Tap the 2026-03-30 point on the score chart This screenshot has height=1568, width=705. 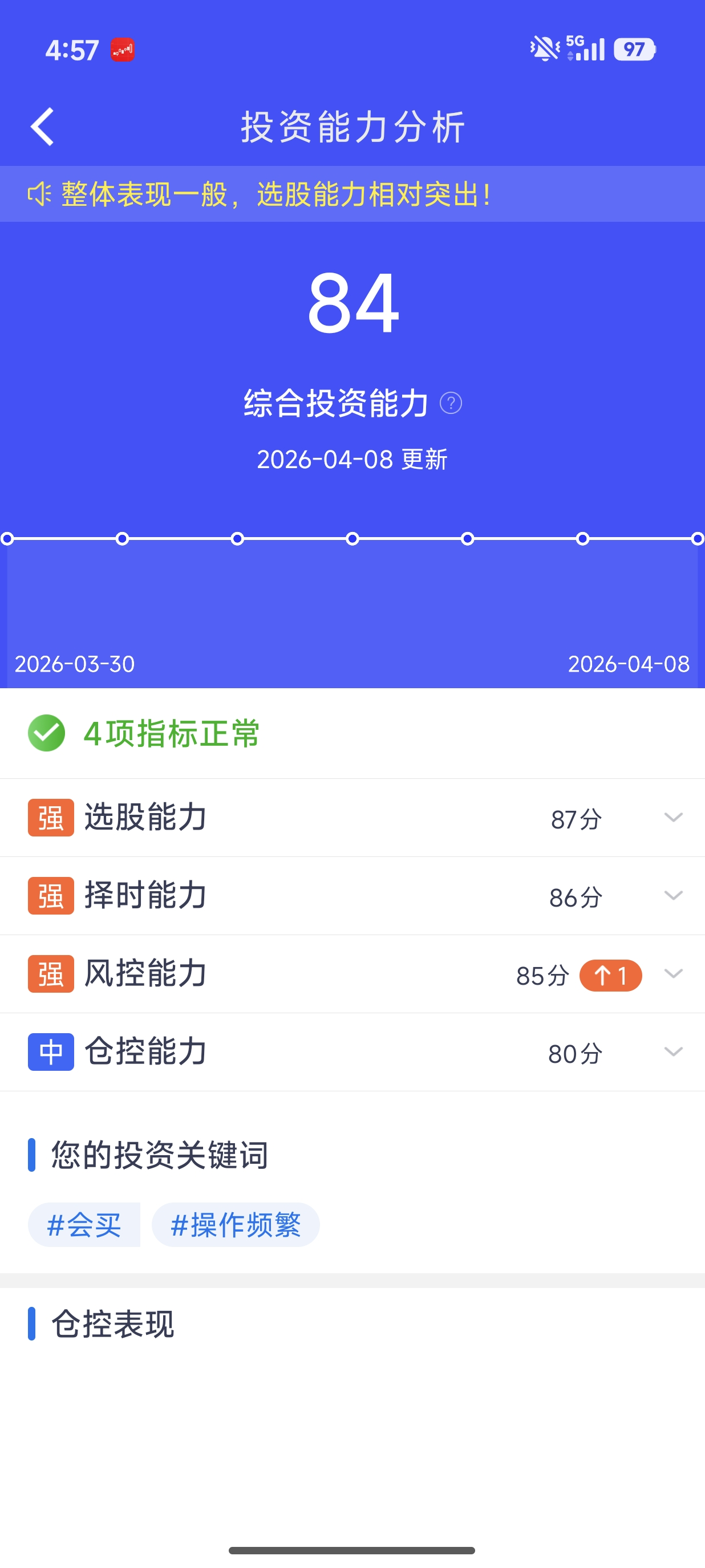coord(7,539)
